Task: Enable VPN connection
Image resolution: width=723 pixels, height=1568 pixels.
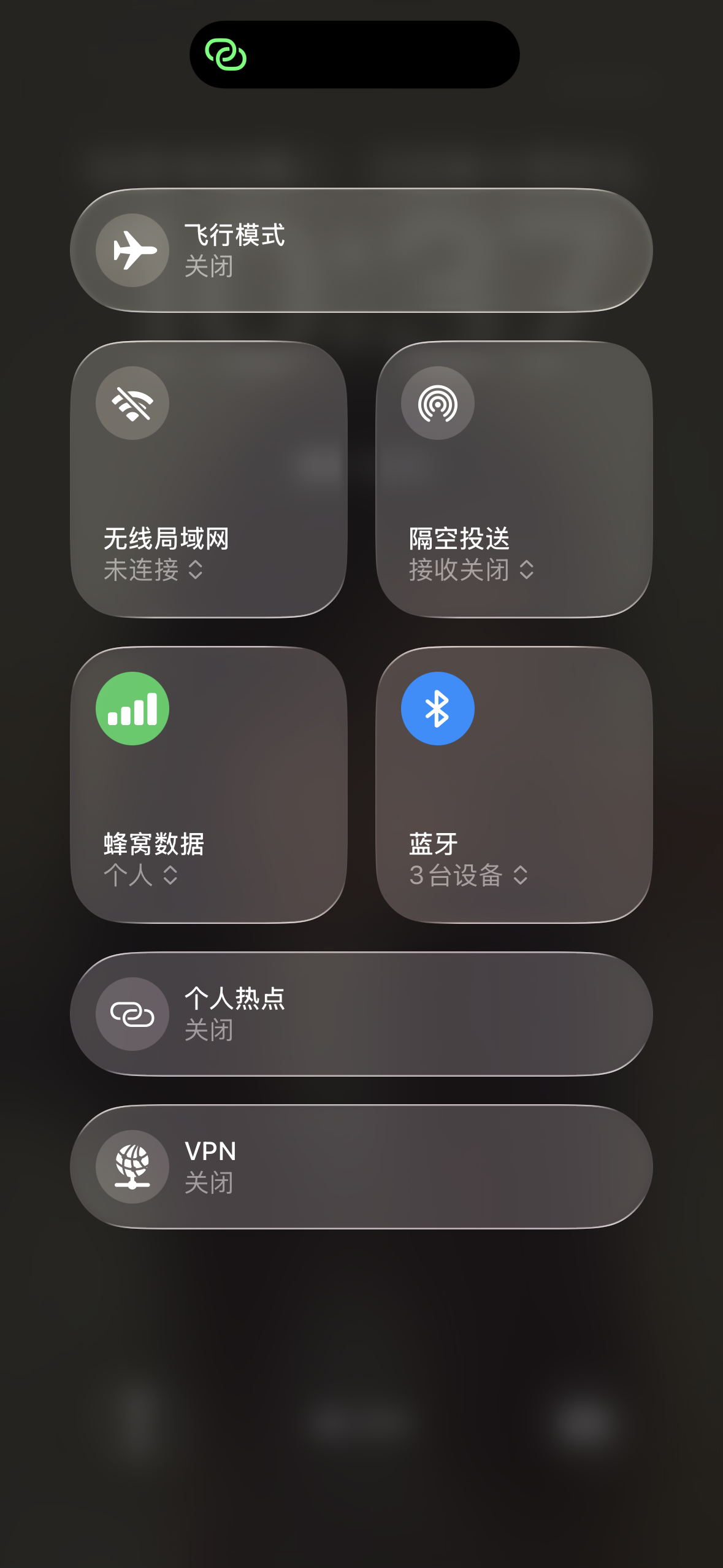Action: coord(132,1167)
